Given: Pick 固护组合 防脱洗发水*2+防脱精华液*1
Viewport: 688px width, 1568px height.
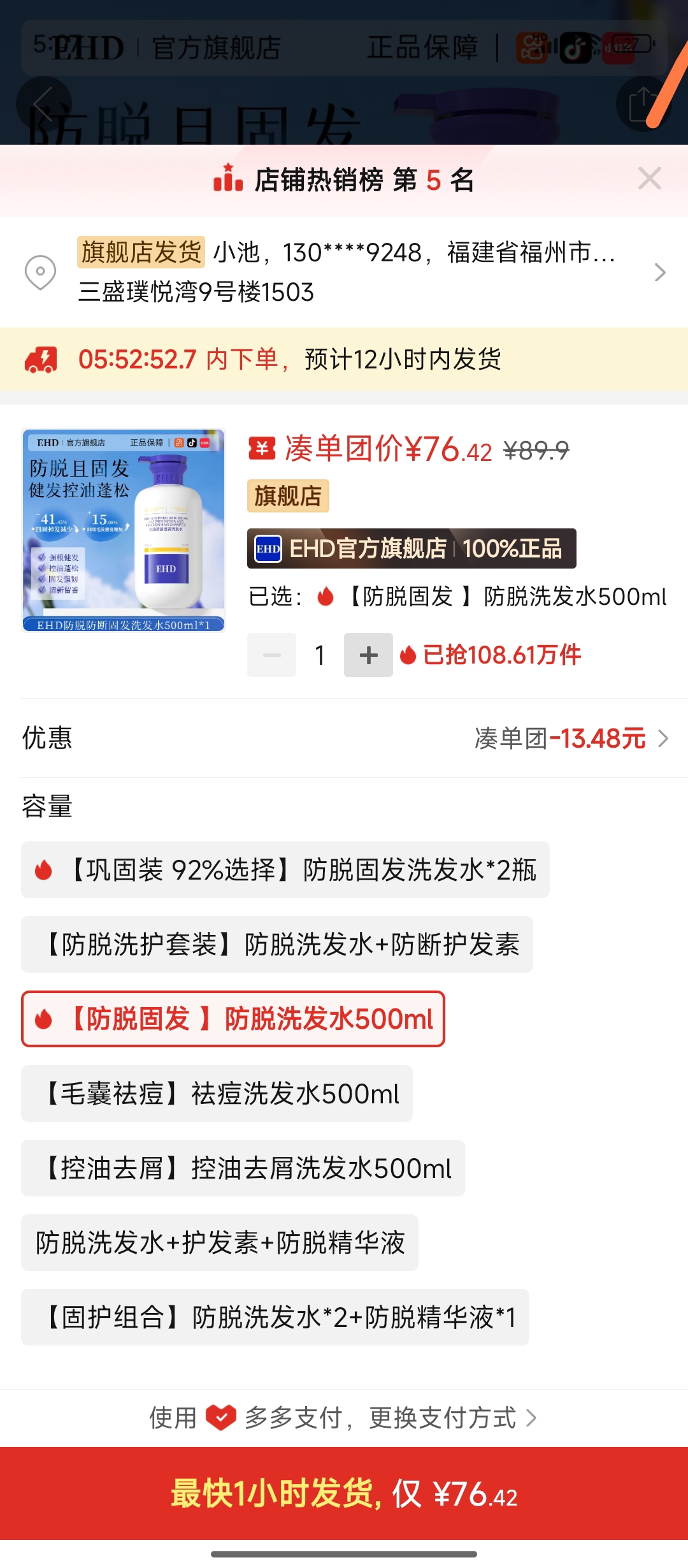Looking at the screenshot, I should click(275, 1318).
